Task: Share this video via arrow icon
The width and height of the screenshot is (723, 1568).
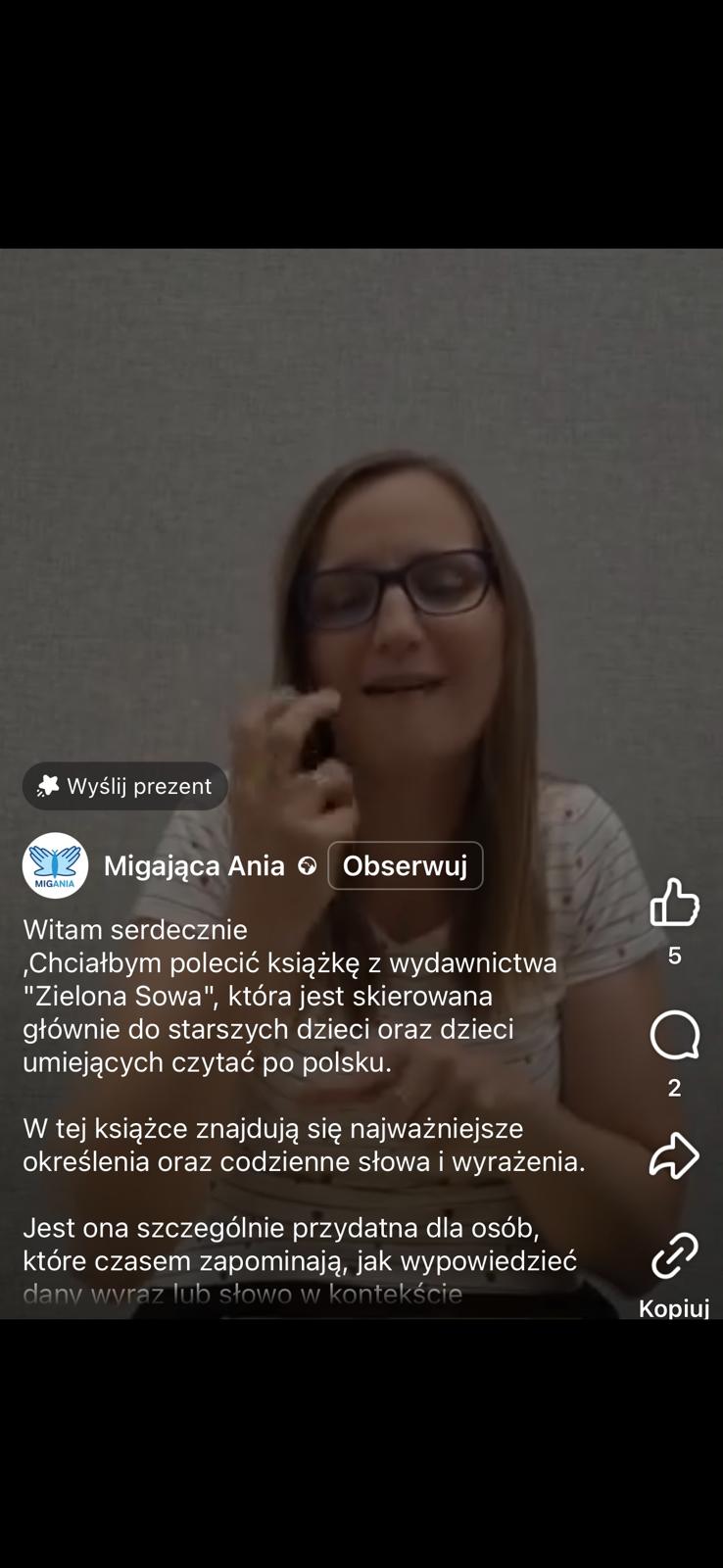Action: [674, 1154]
